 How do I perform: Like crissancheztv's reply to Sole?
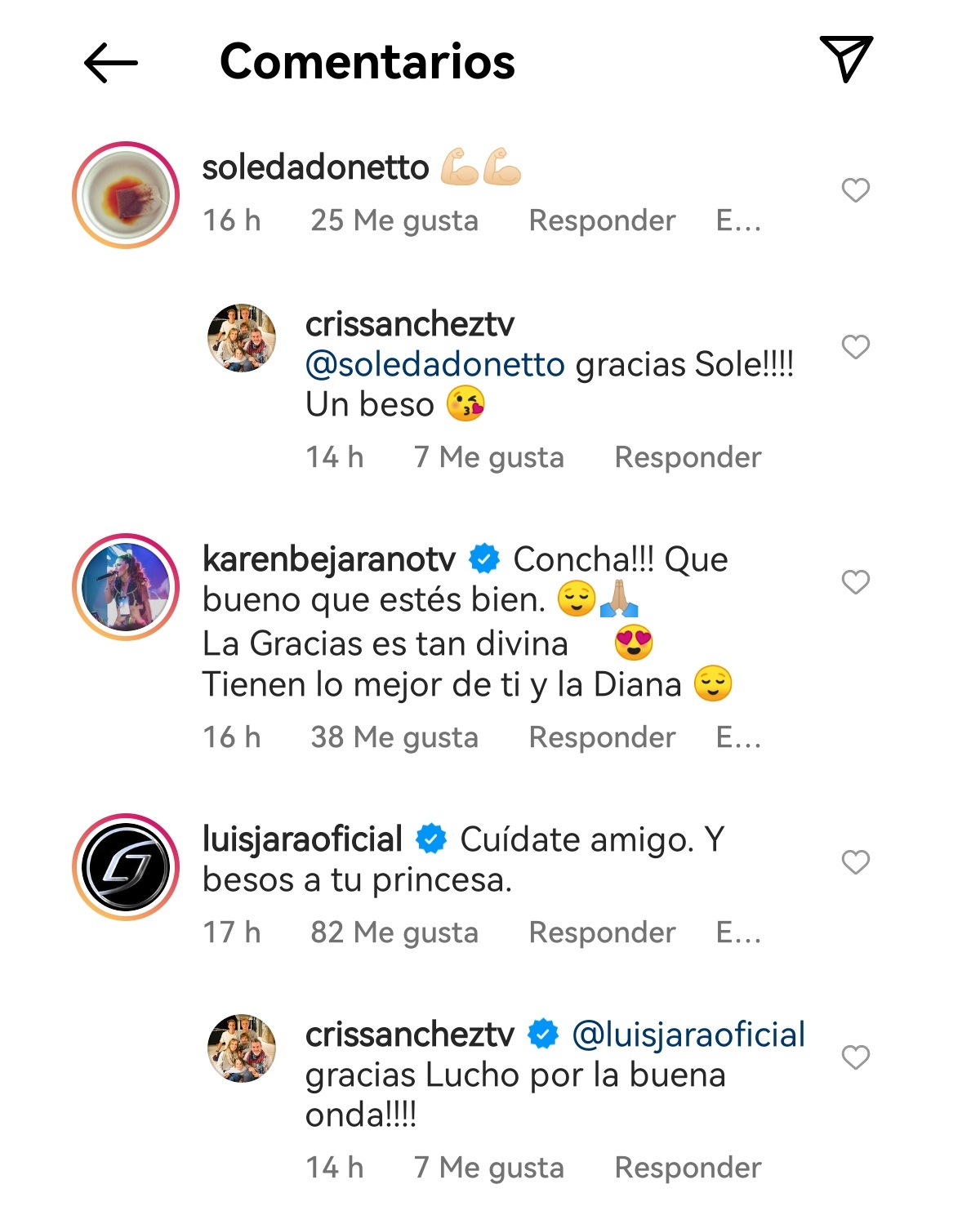point(856,346)
